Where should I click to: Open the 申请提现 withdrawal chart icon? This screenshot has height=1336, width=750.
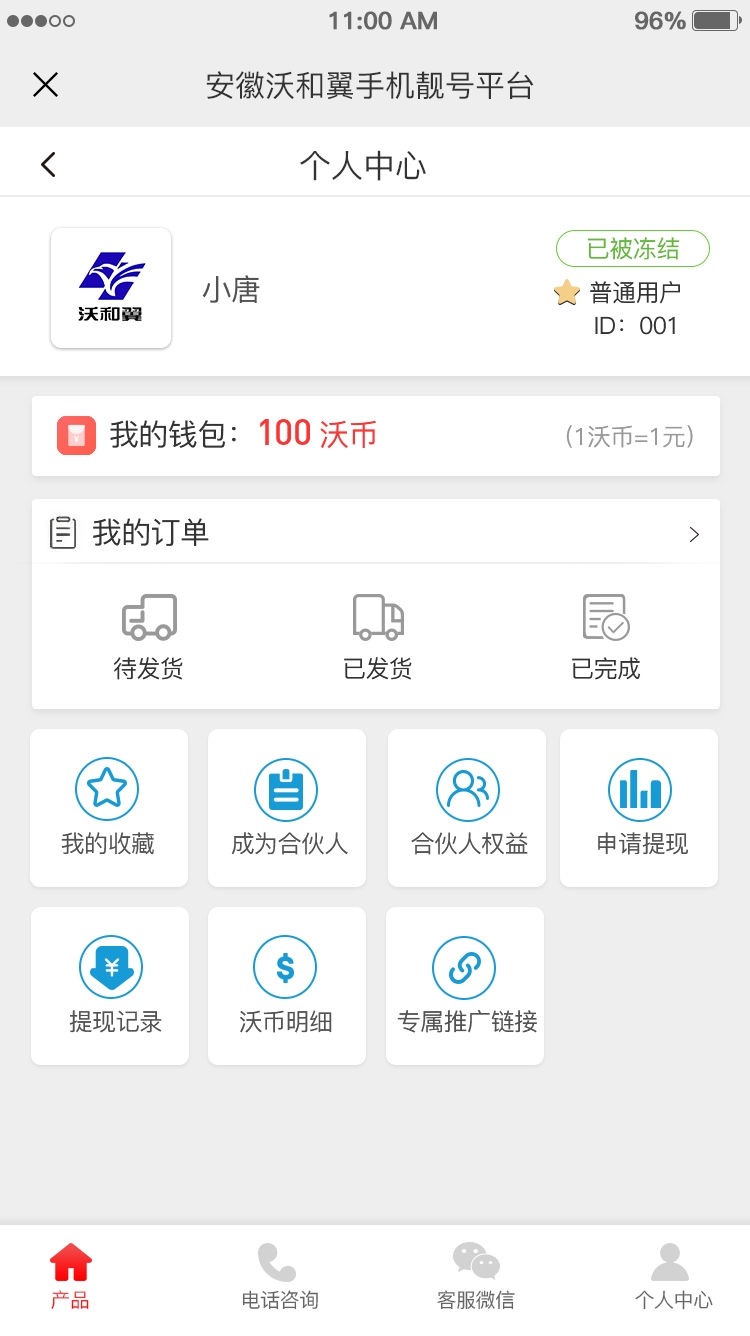coord(639,788)
